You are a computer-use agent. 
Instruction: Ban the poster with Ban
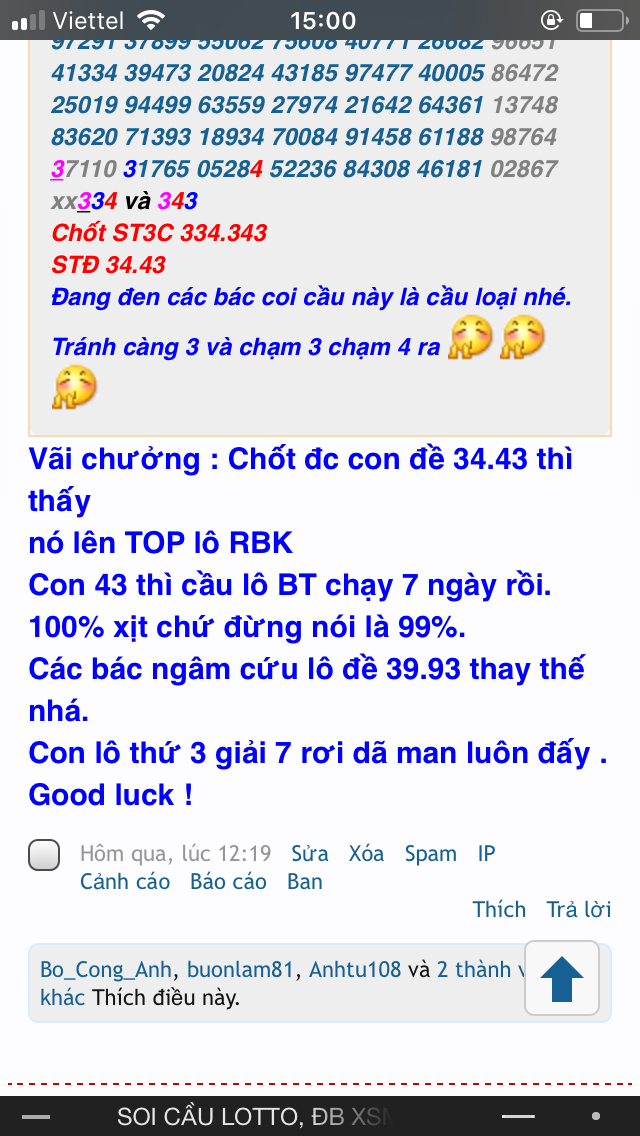click(304, 882)
